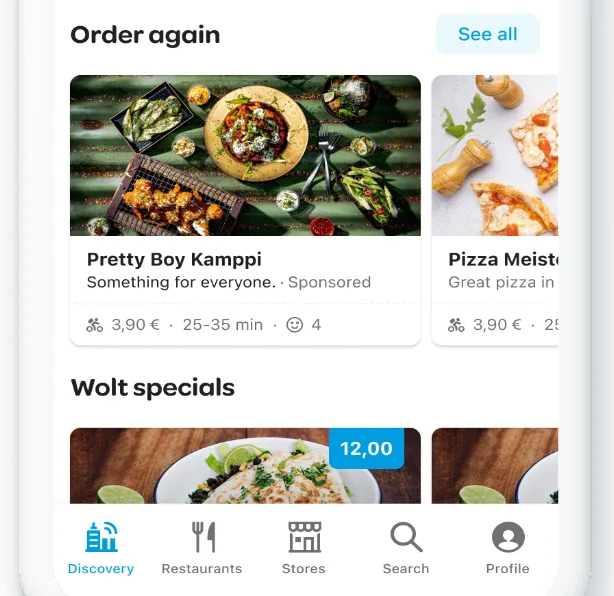Open the Search tab
This screenshot has height=596, width=614.
(406, 548)
